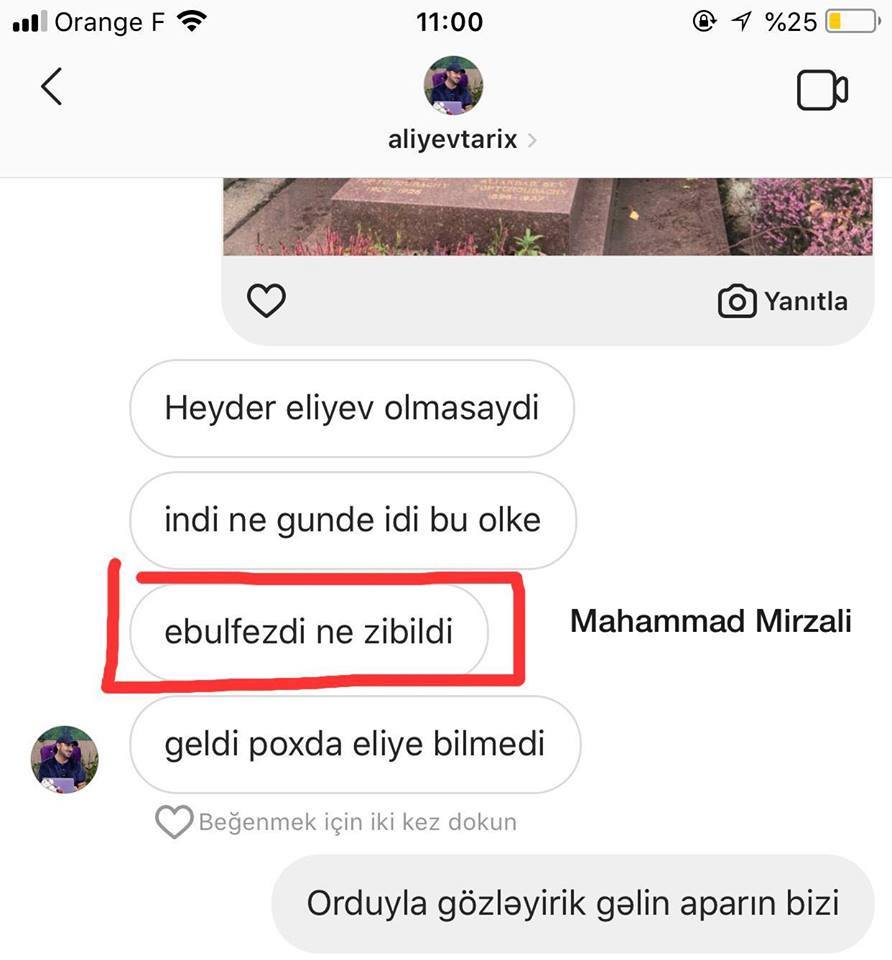Click the back arrow to exit the chat
Viewport: 892px width, 960px height.
[50, 88]
